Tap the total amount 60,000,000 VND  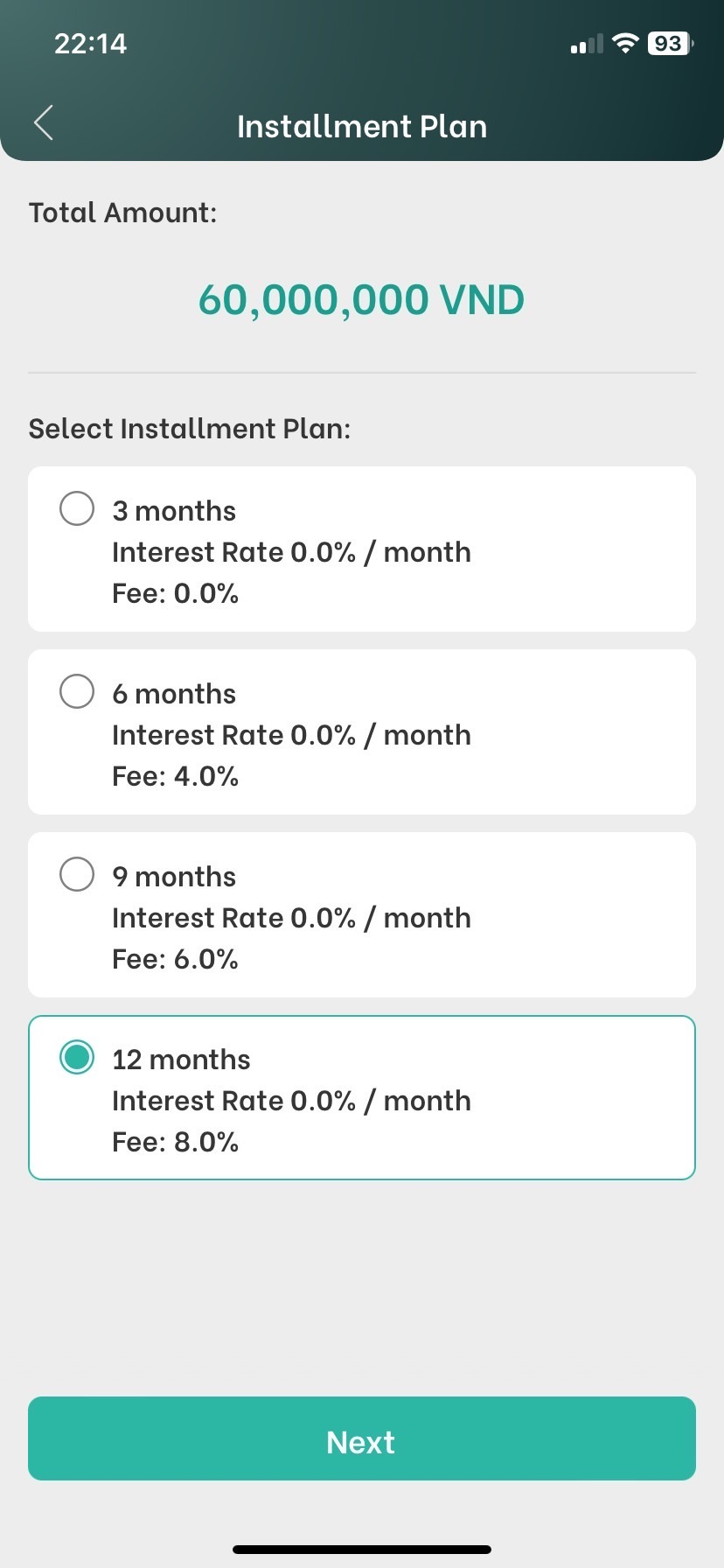click(x=361, y=299)
